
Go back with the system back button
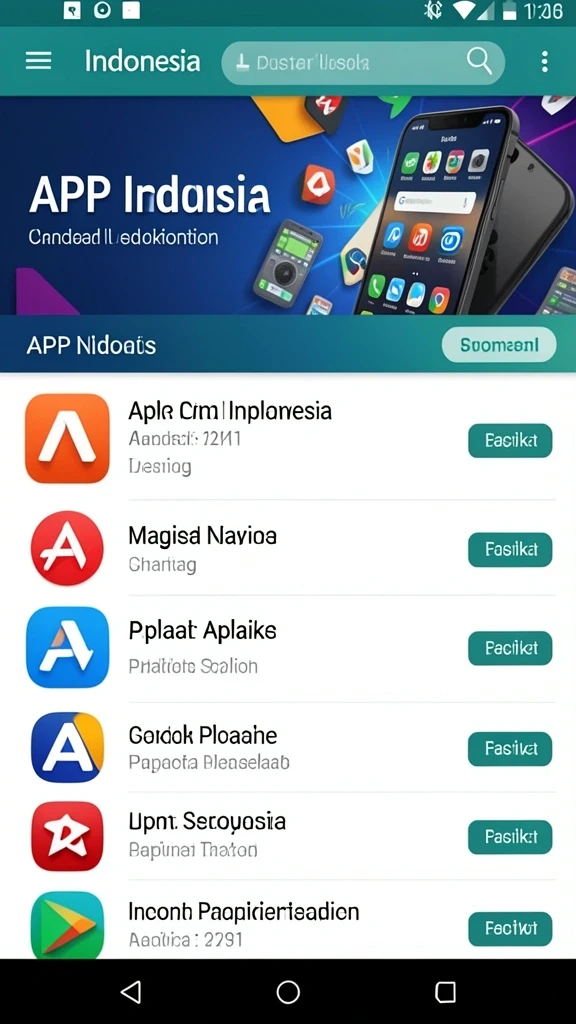tap(131, 992)
